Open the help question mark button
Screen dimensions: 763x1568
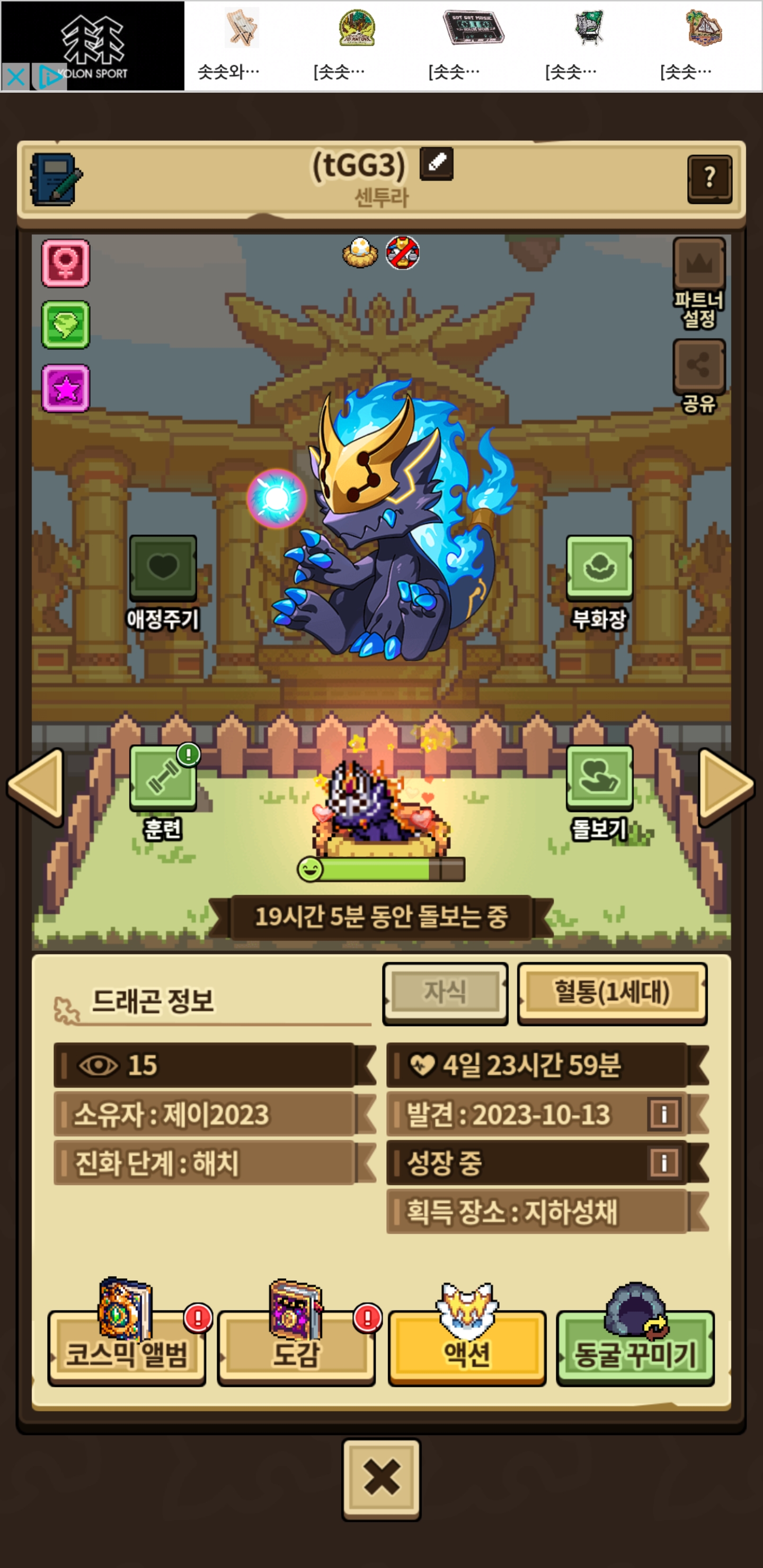[709, 179]
